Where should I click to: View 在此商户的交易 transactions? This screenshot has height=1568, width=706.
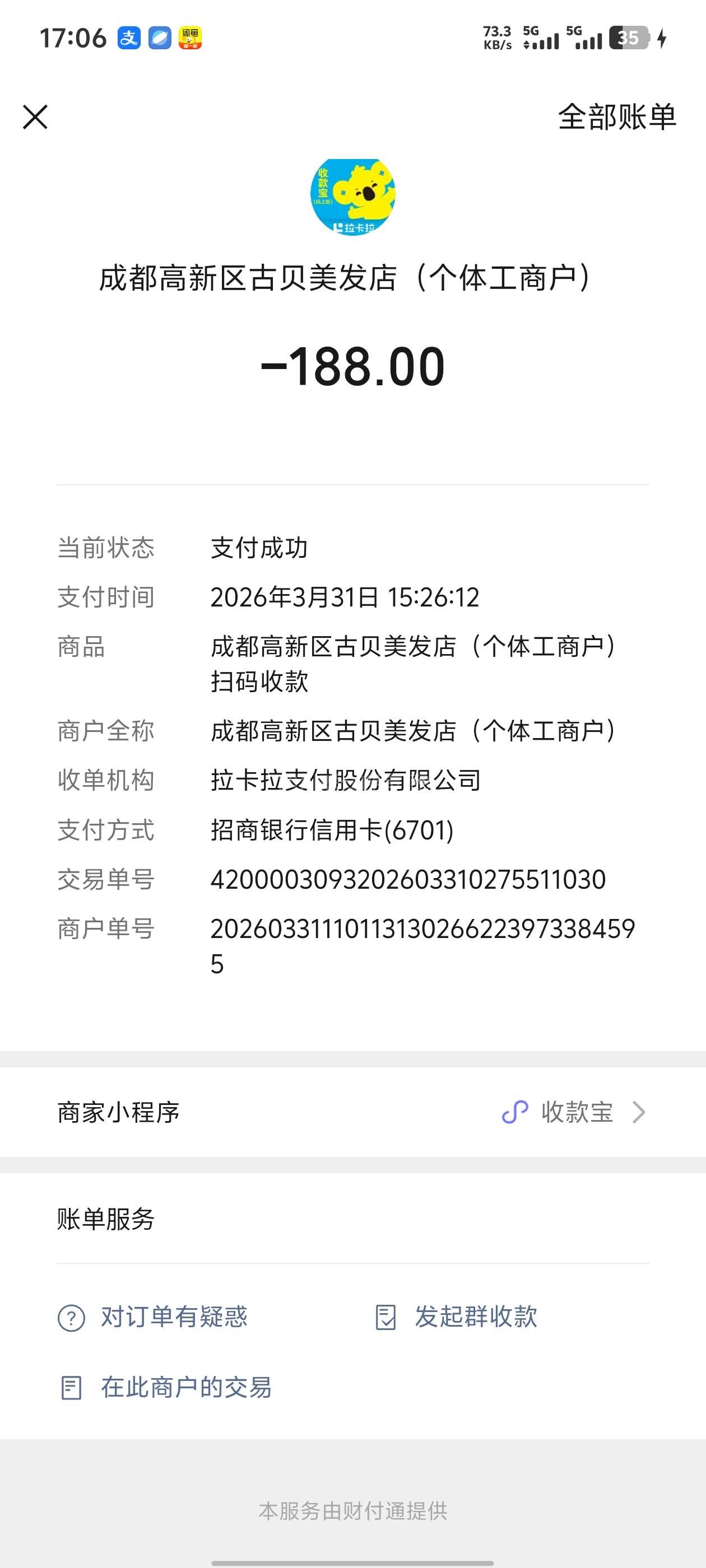click(166, 1388)
